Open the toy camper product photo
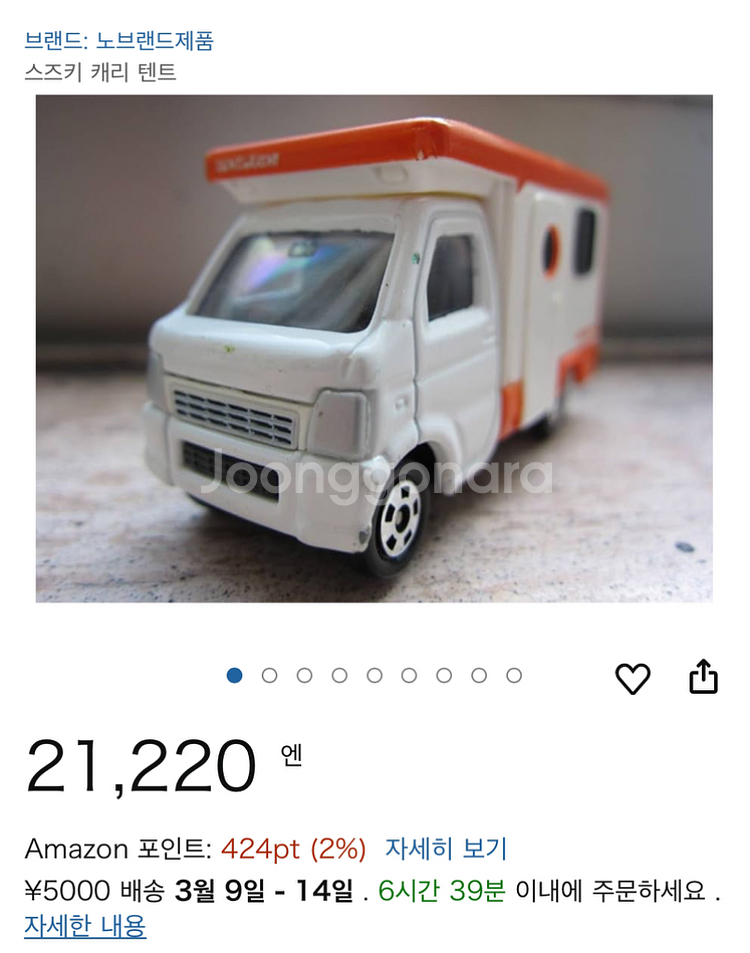The width and height of the screenshot is (750, 953). (x=374, y=348)
